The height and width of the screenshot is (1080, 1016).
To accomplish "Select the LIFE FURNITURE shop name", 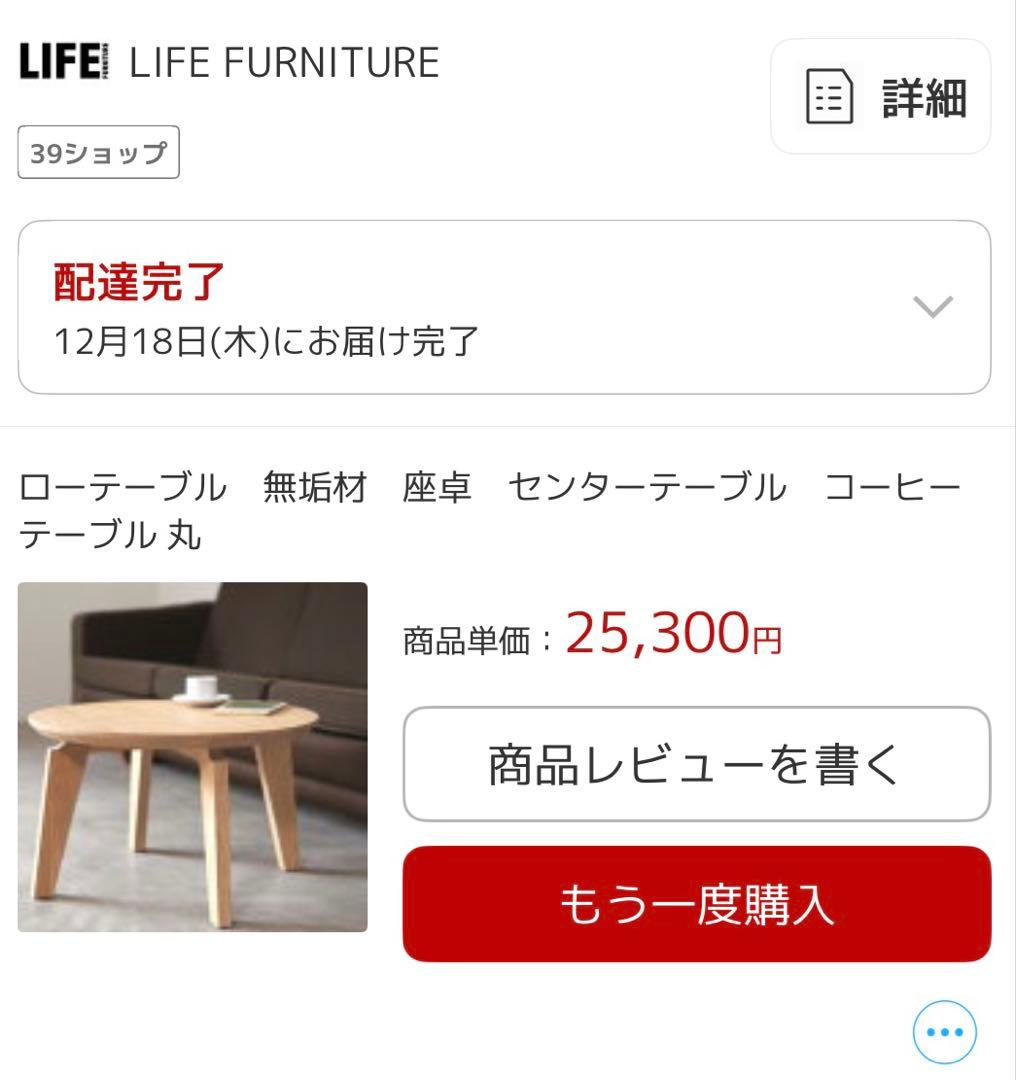I will [x=285, y=64].
